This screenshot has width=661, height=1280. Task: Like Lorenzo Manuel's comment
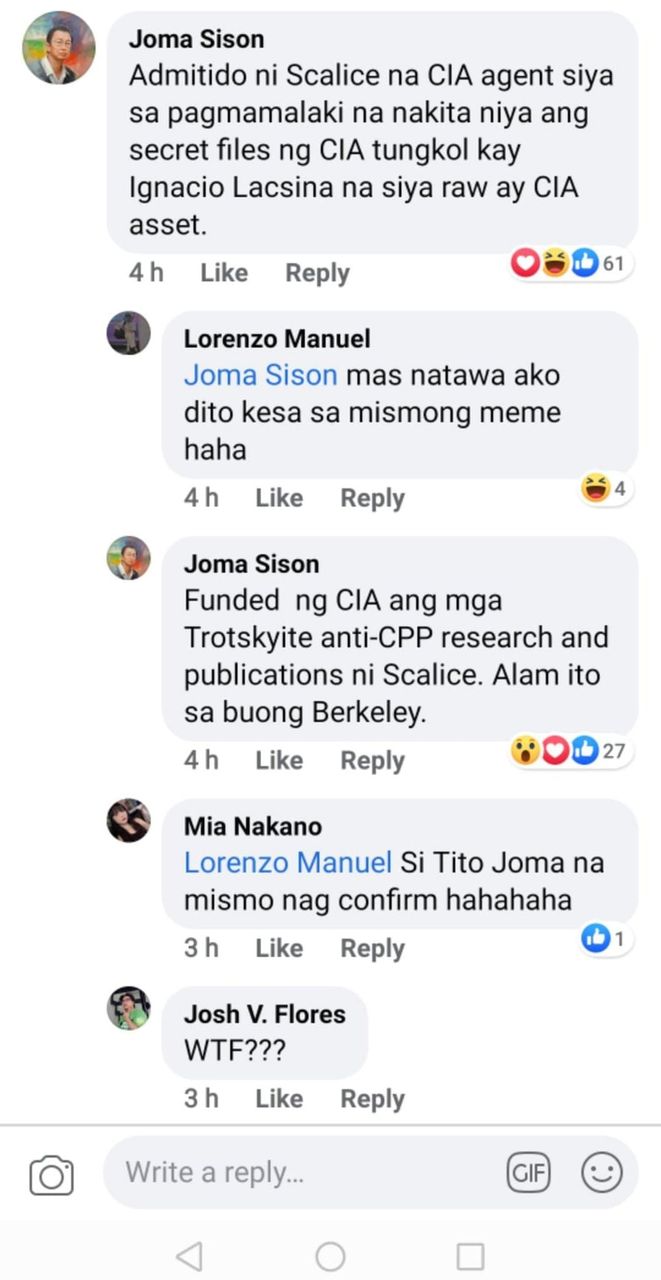point(279,497)
